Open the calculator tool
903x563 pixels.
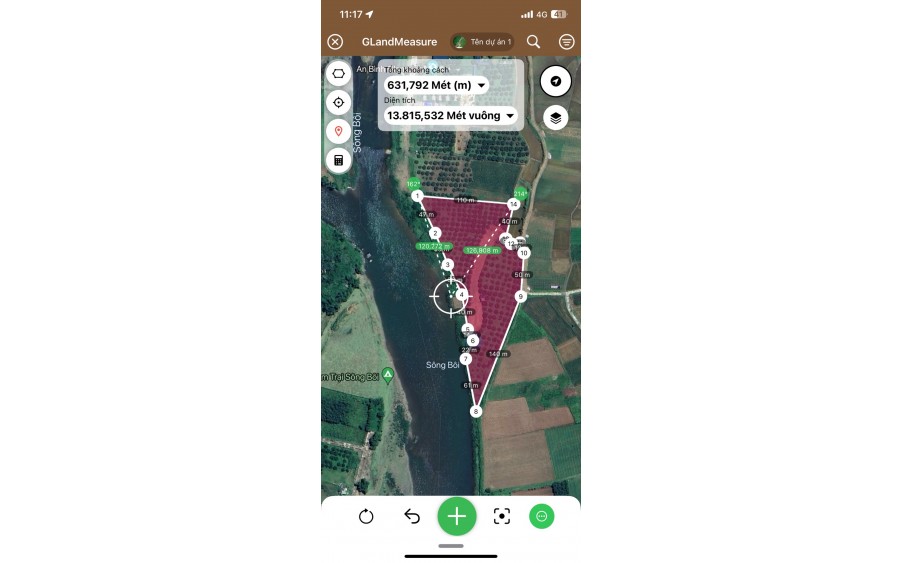[338, 160]
